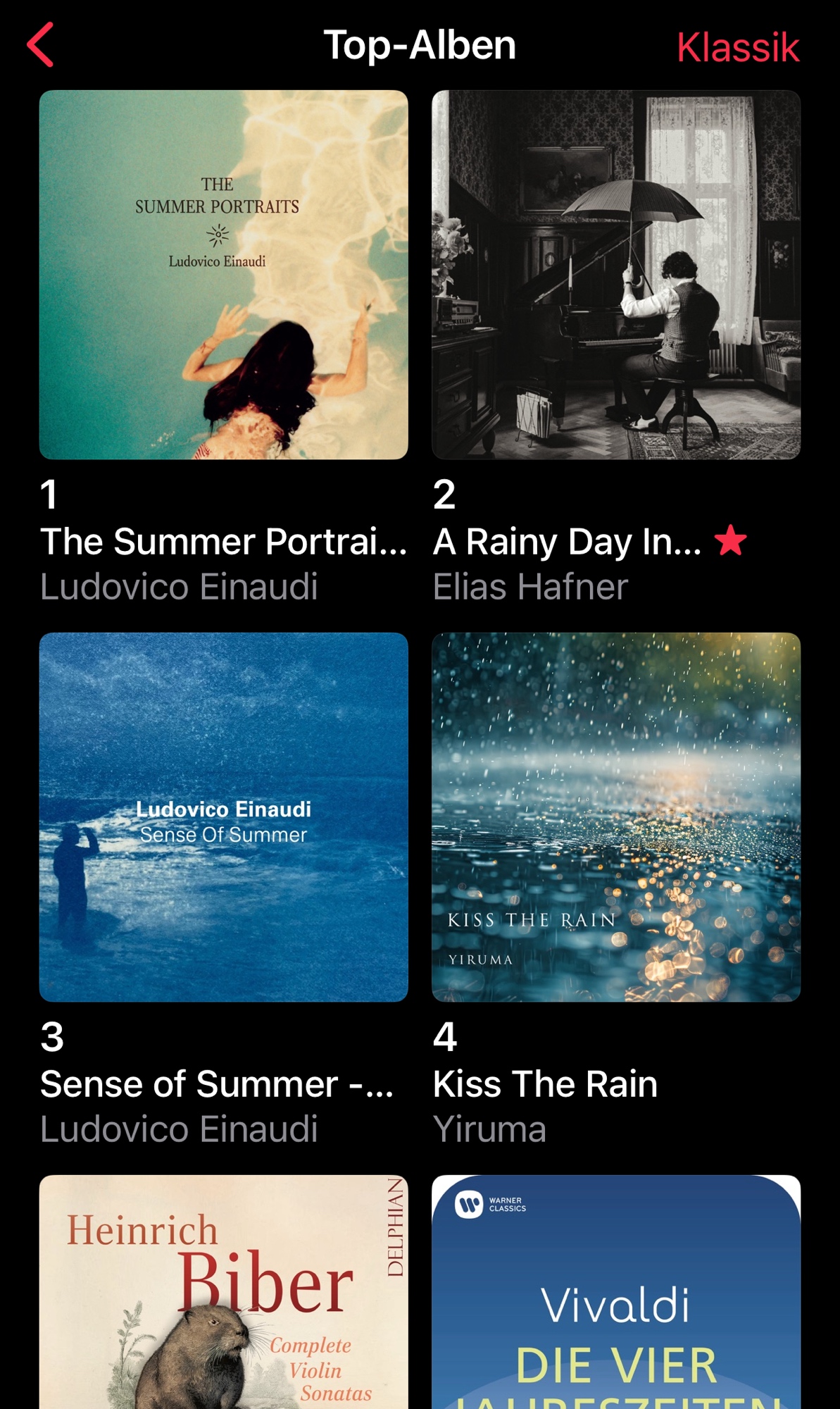Open the Klassik genre selector

[x=737, y=48]
